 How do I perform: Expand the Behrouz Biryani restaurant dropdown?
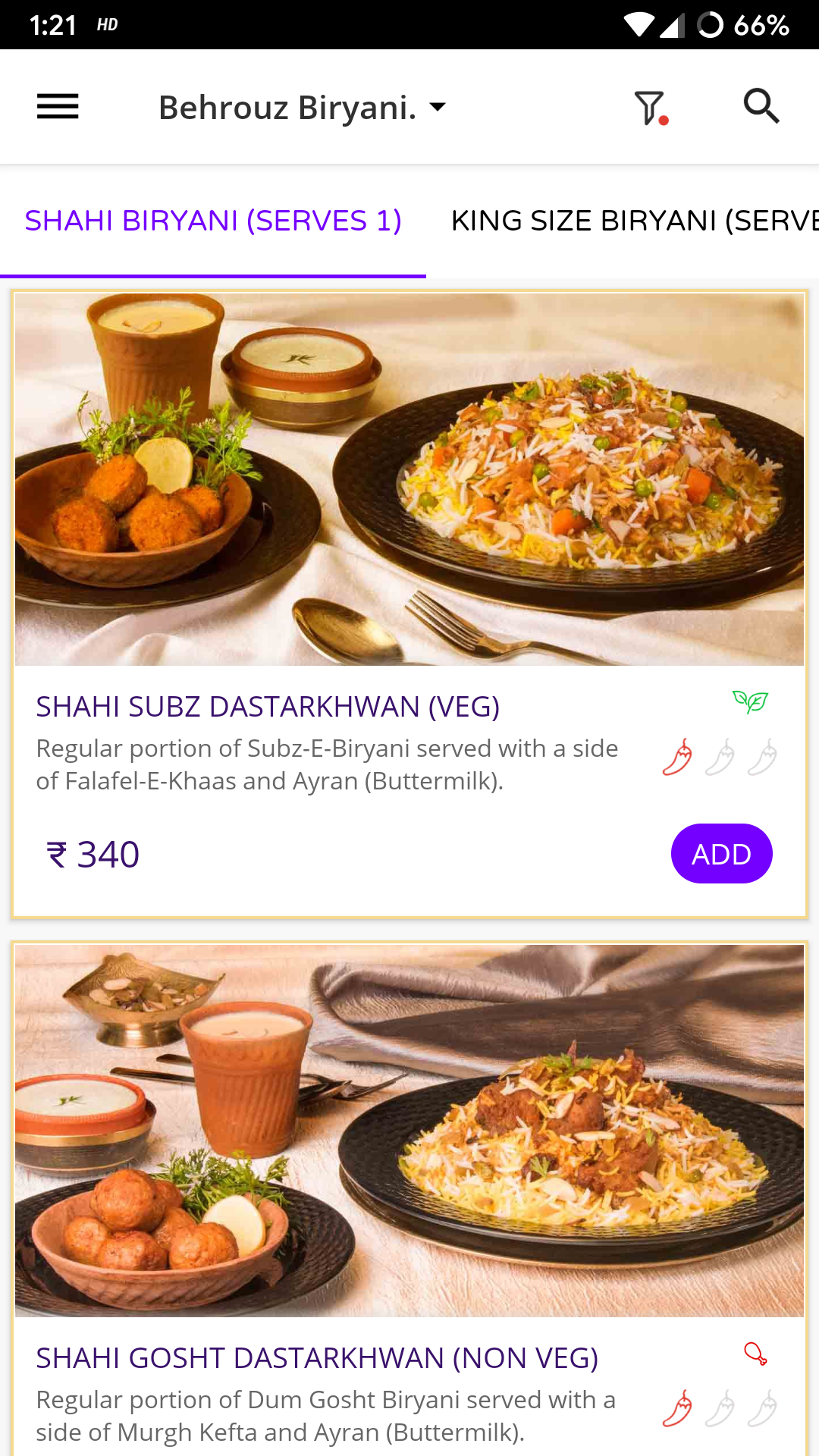pyautogui.click(x=302, y=108)
